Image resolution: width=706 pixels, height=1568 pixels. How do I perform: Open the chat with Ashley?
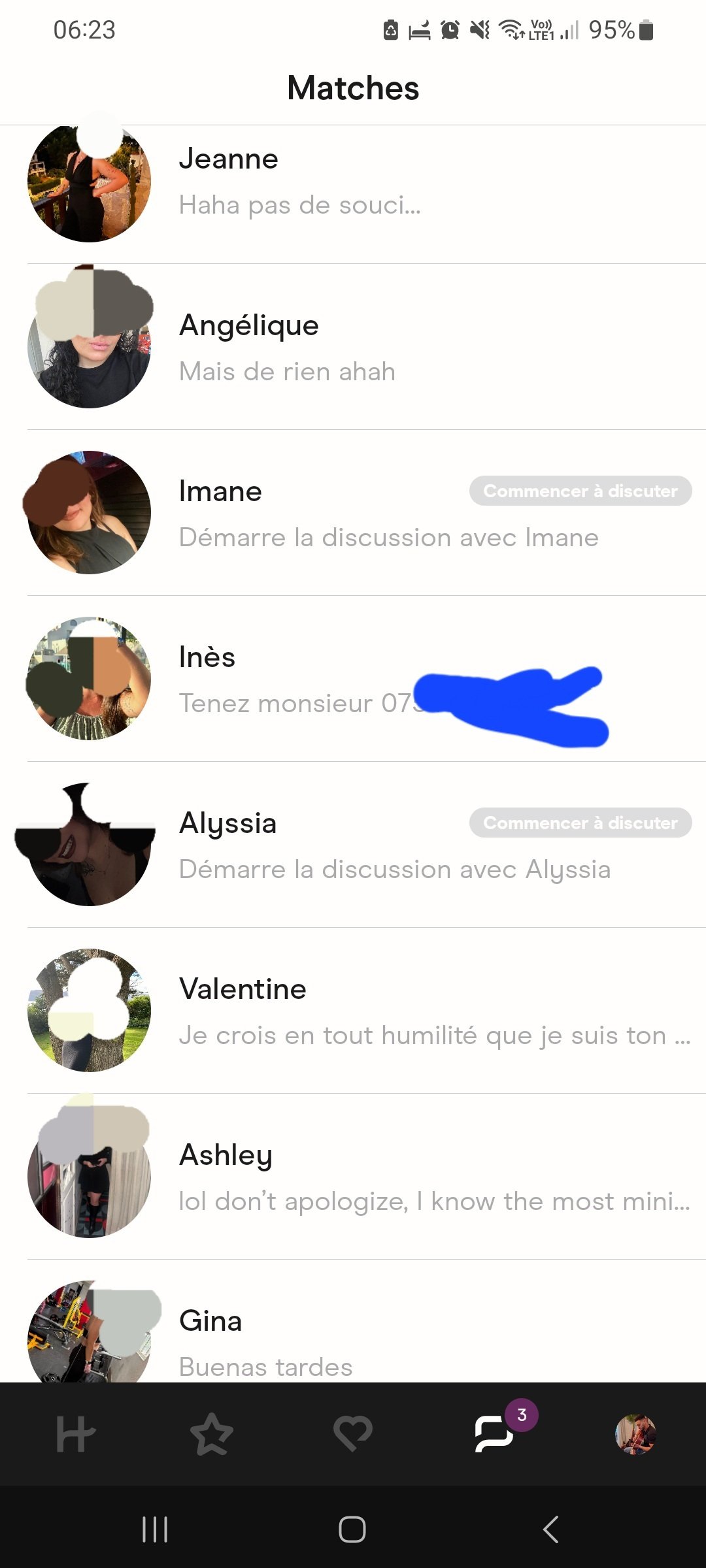tap(392, 1177)
